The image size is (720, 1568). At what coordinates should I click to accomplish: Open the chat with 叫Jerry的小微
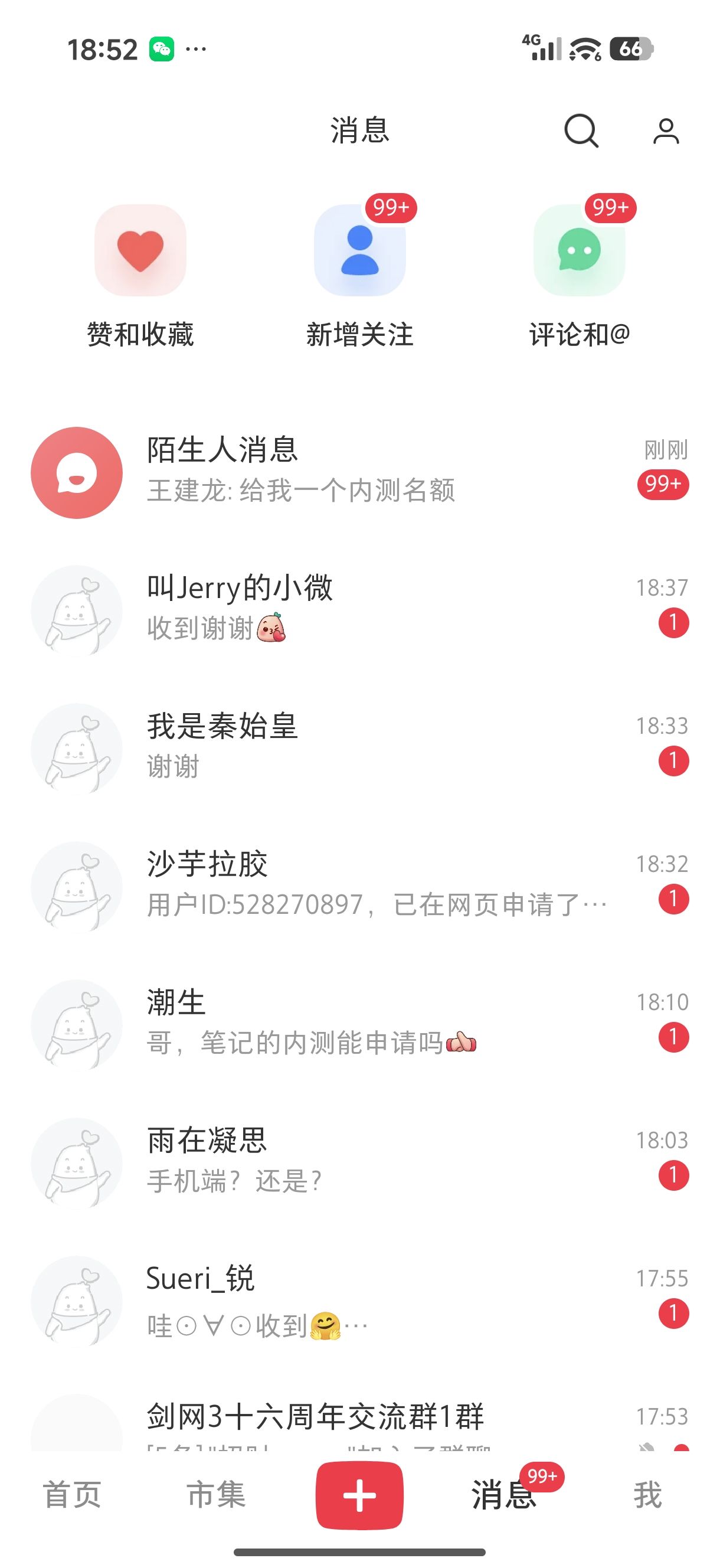pyautogui.click(x=359, y=610)
